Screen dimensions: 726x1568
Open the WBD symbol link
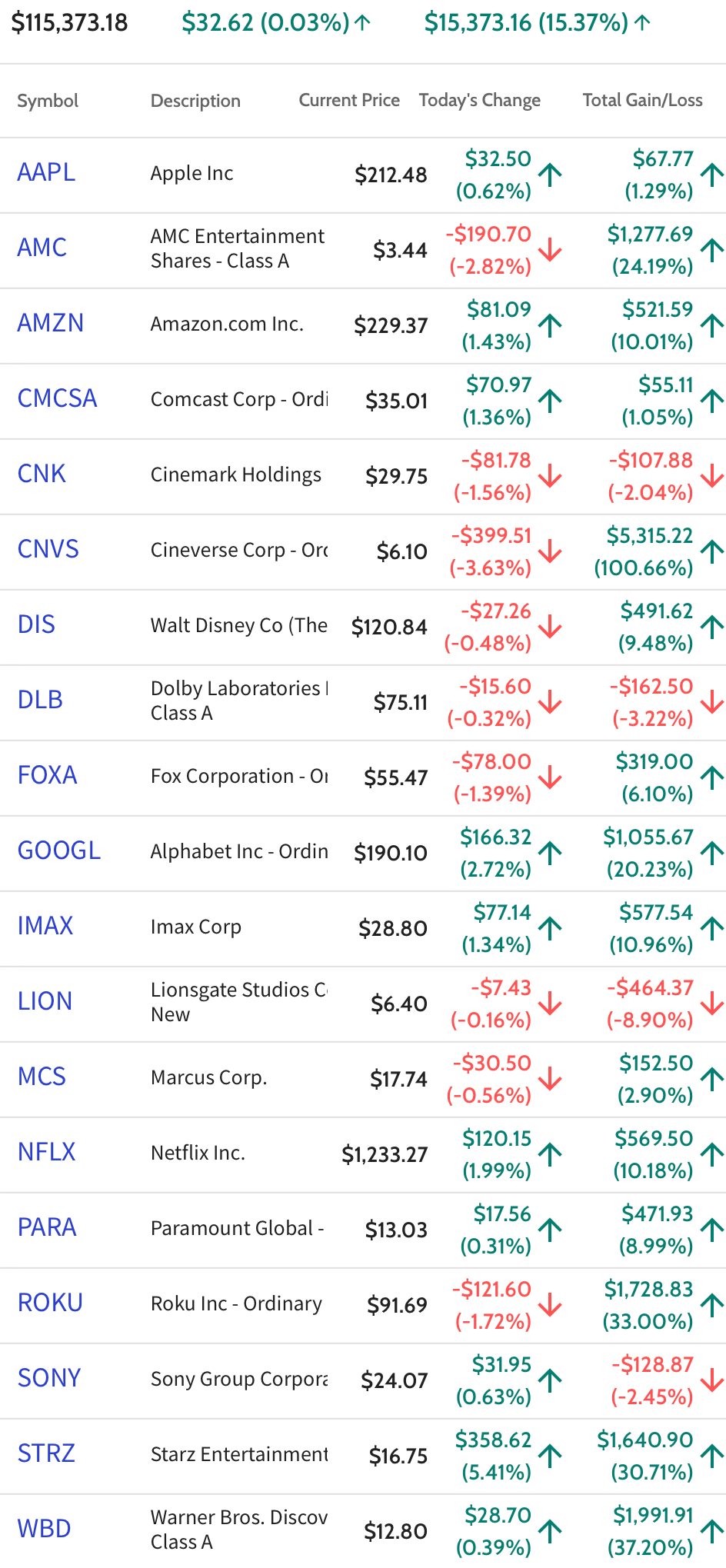pos(44,1529)
